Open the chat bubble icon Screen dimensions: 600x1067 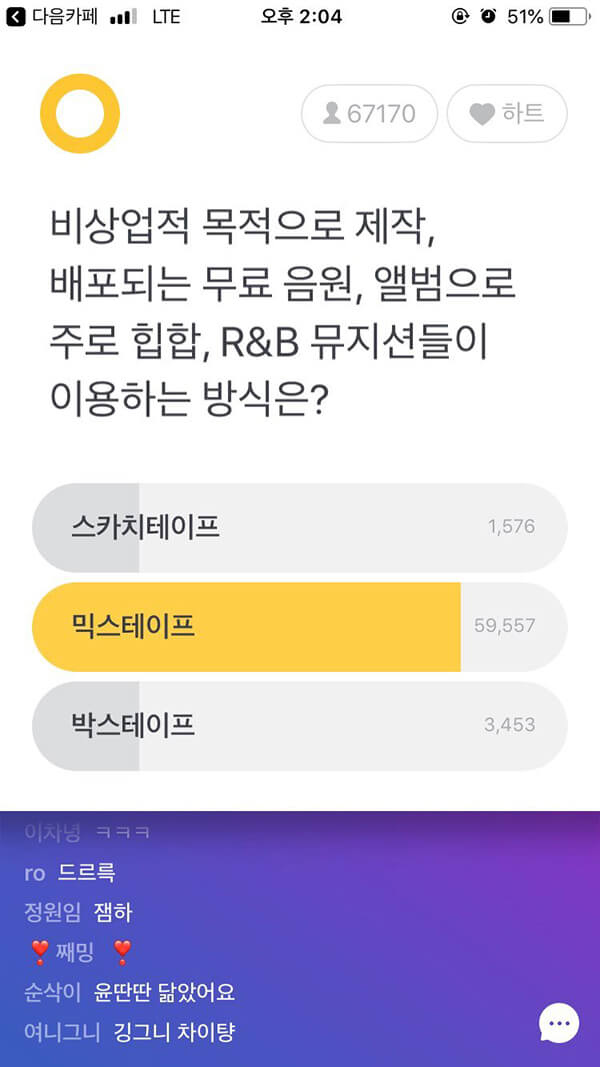pyautogui.click(x=559, y=1022)
